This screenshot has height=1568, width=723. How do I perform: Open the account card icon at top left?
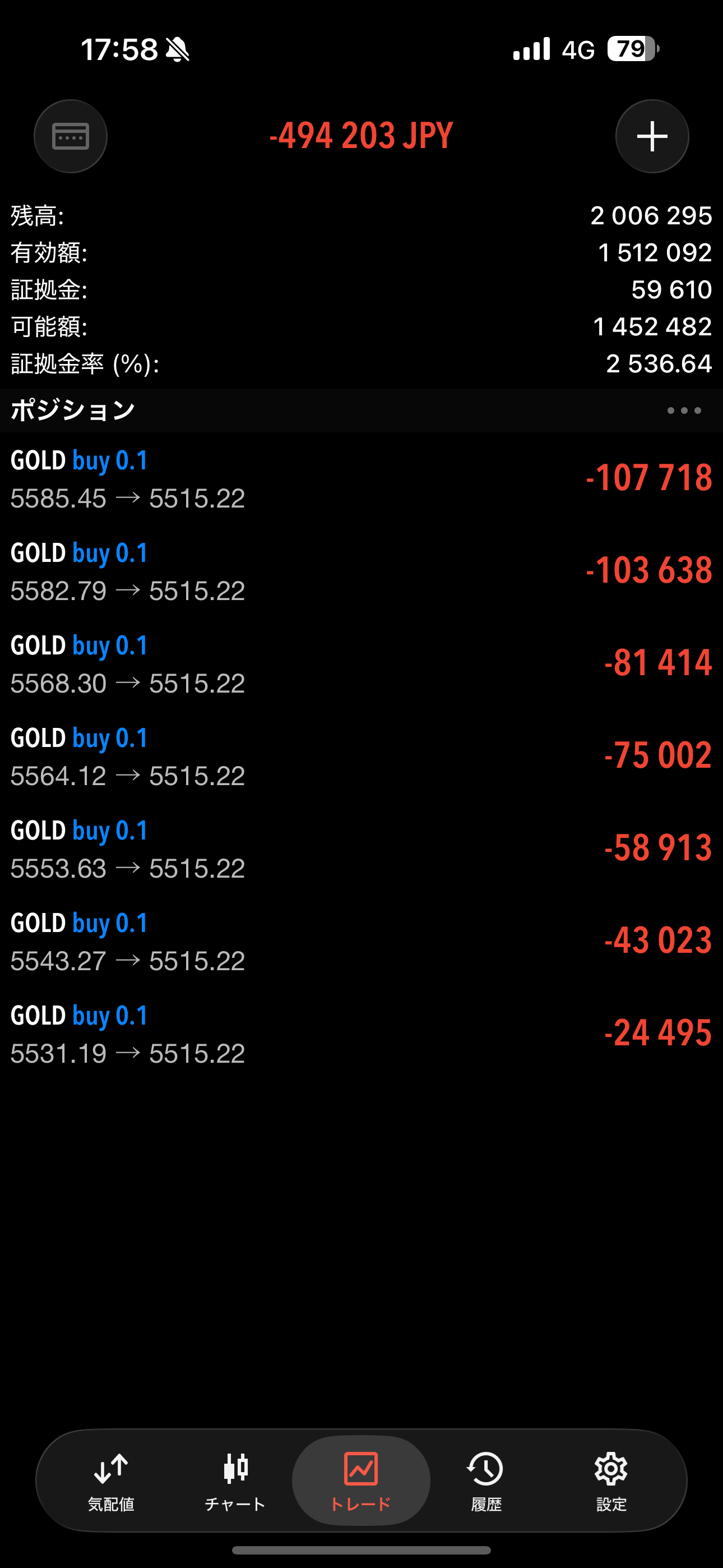pos(71,136)
